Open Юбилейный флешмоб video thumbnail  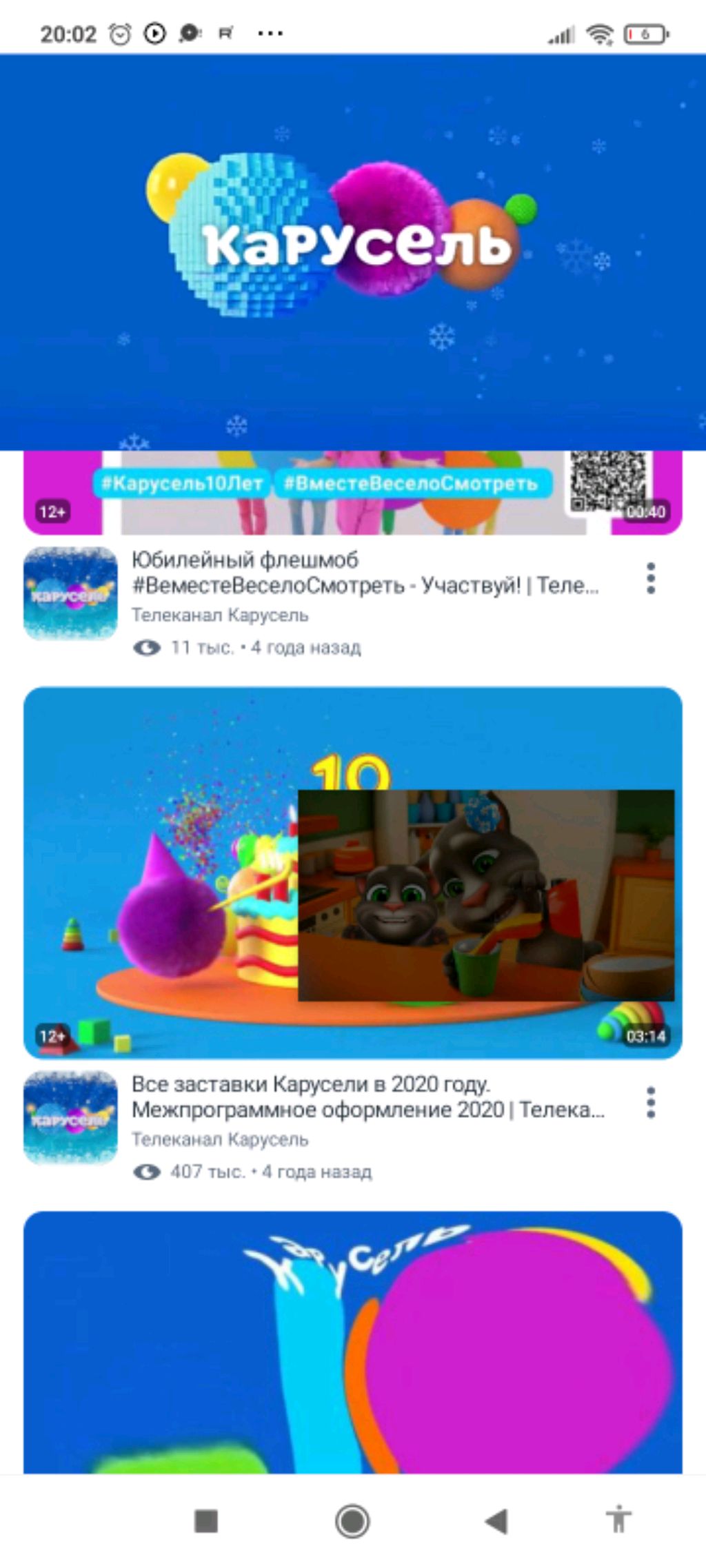click(345, 493)
